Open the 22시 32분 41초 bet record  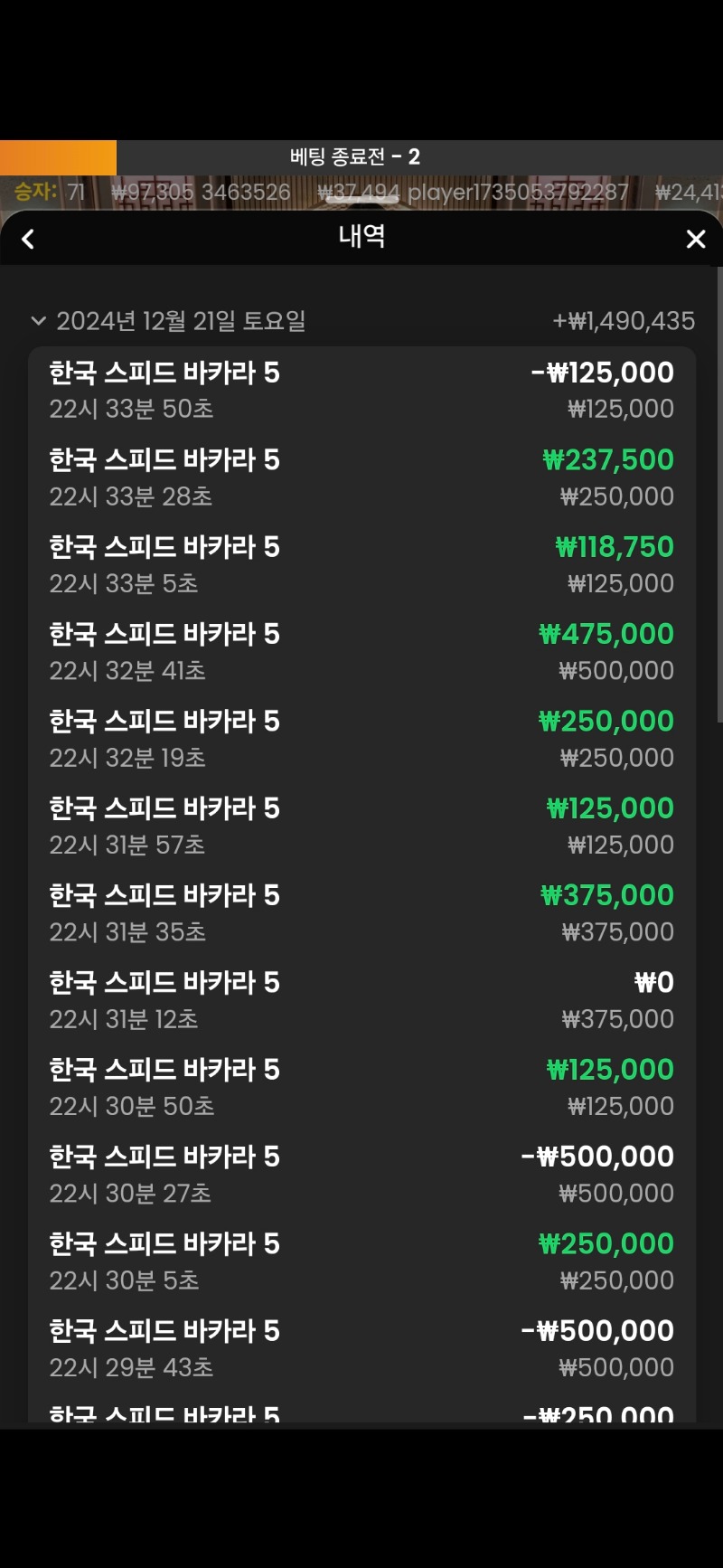coord(361,651)
